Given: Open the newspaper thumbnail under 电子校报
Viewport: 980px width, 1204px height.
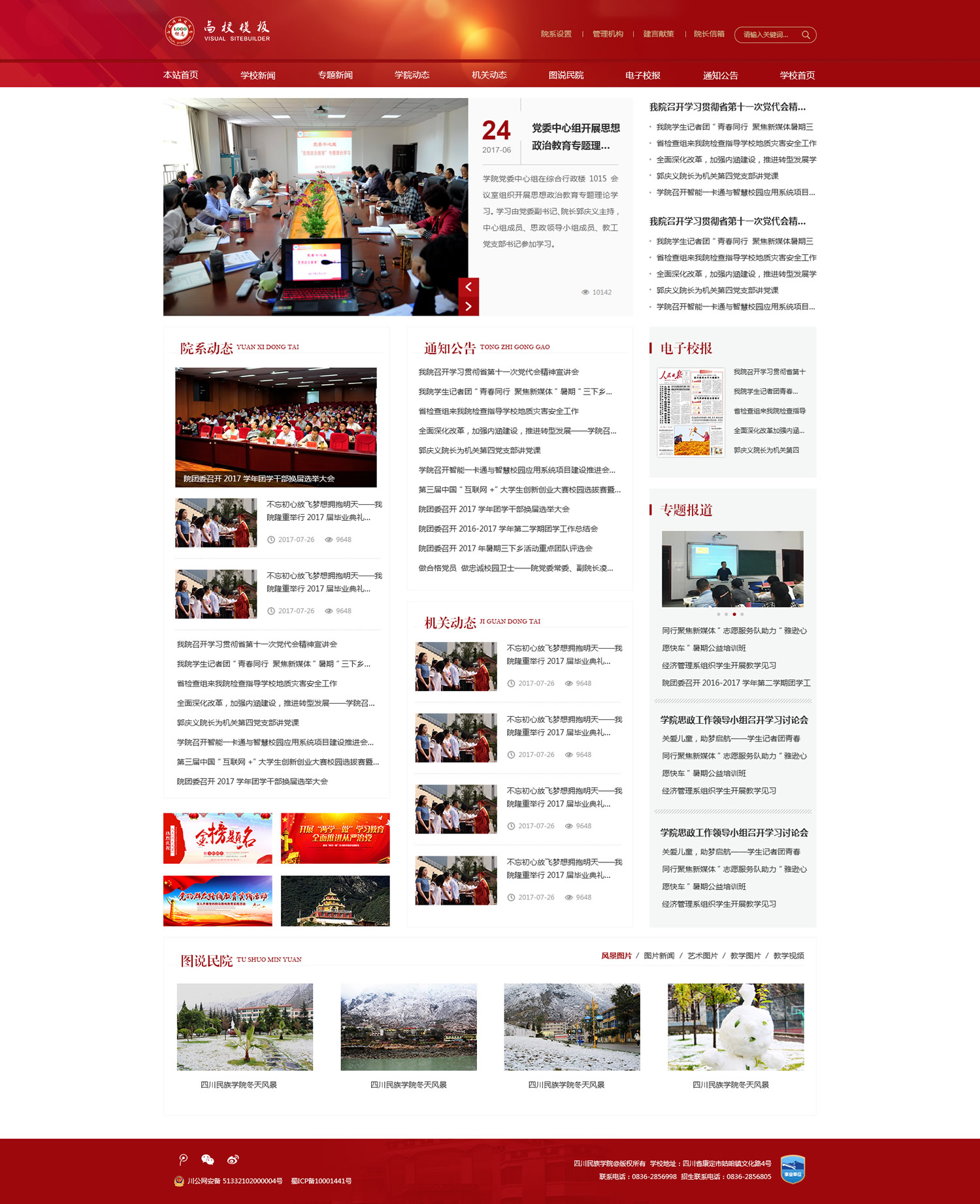Looking at the screenshot, I should (691, 412).
